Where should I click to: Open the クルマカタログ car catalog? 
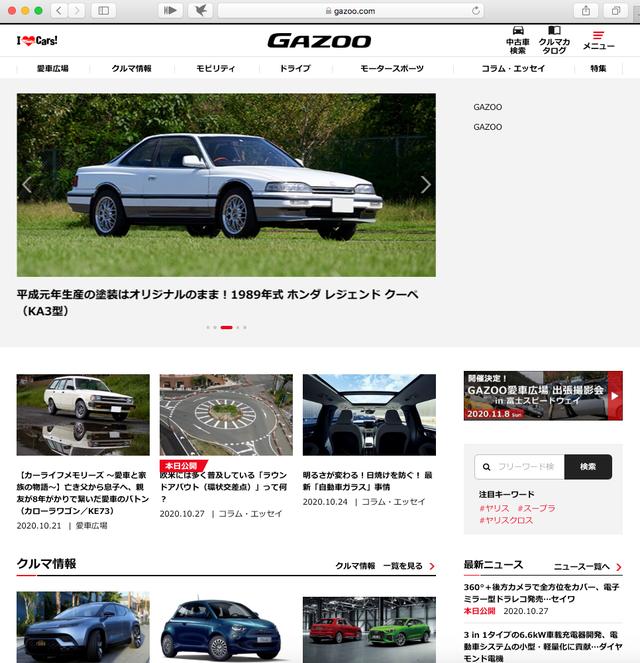[554, 40]
